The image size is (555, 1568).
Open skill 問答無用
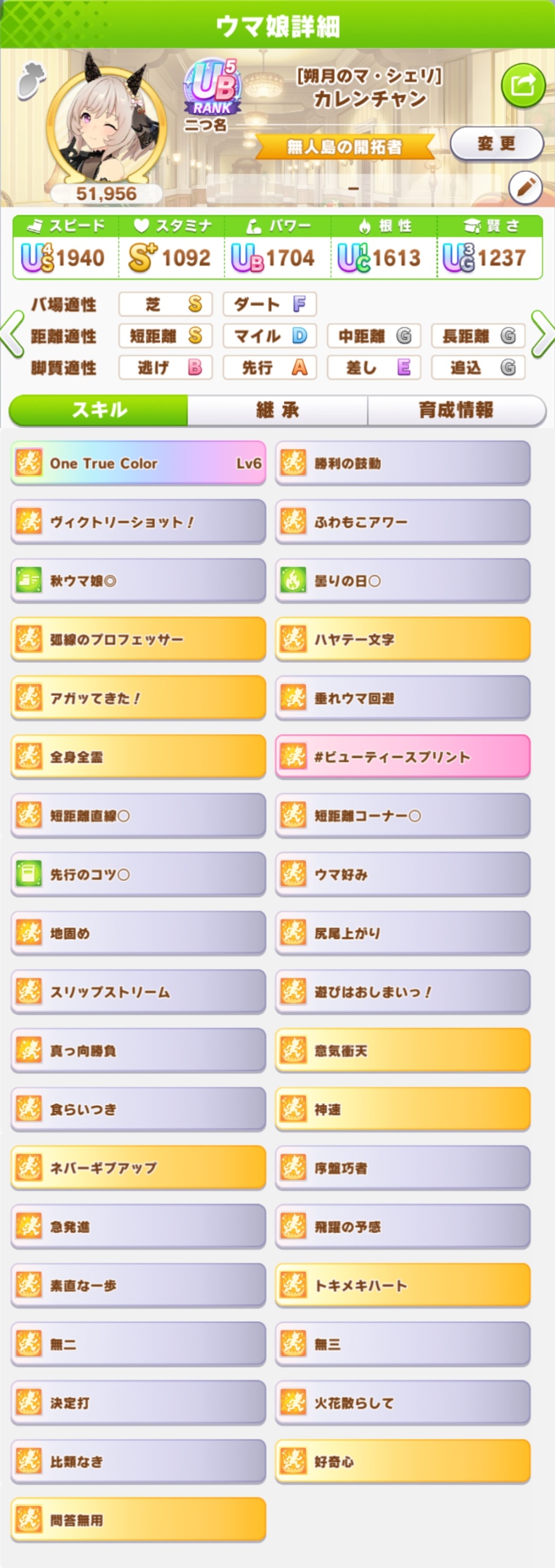pos(138,1519)
